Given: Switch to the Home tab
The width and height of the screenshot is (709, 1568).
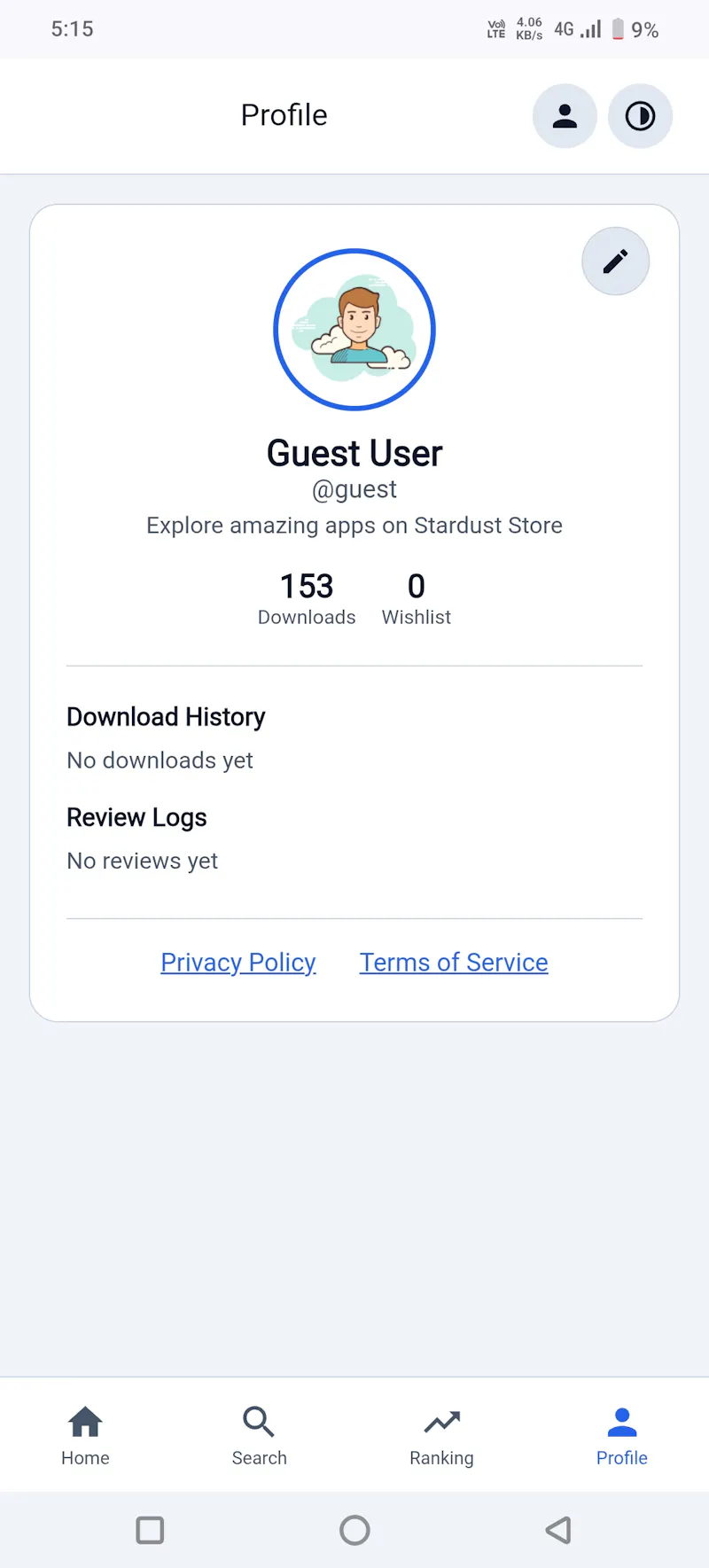Looking at the screenshot, I should (85, 1436).
